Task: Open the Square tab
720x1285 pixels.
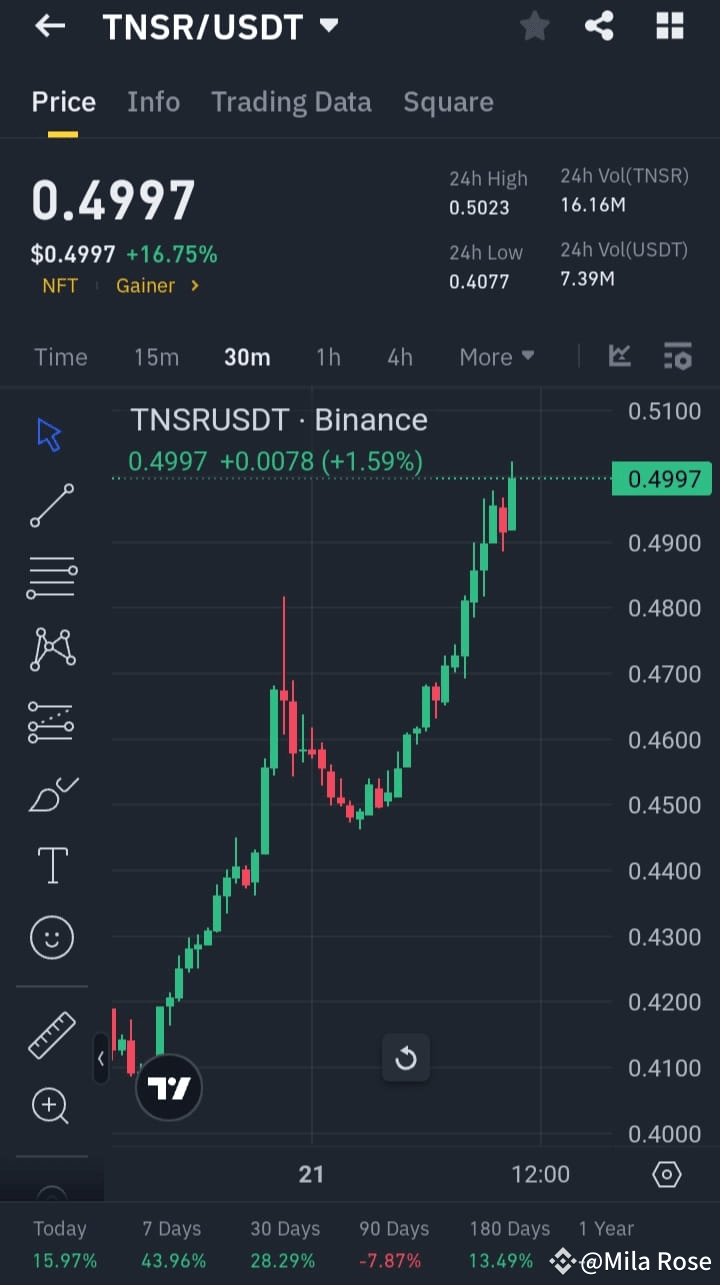Action: 448,101
